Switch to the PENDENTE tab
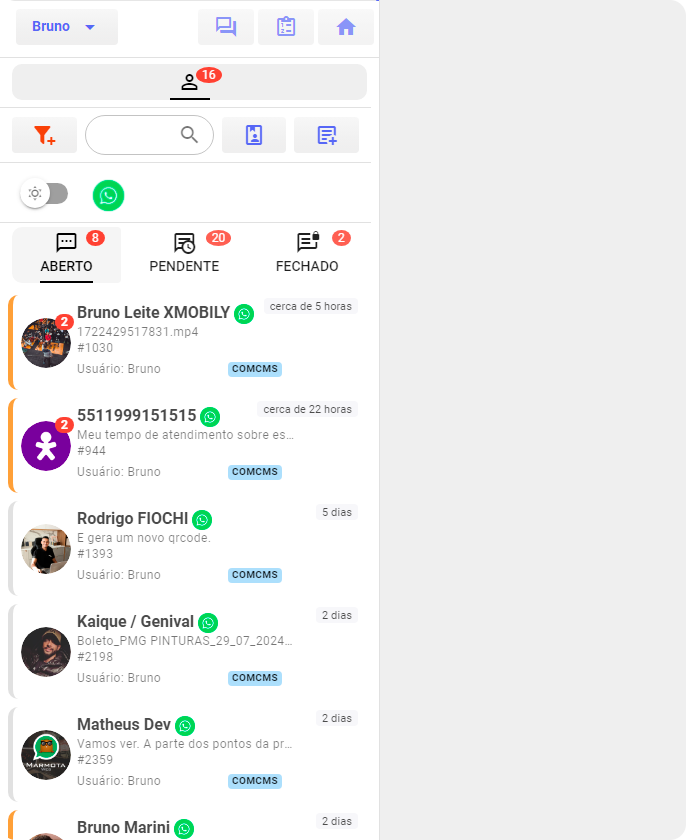Screen dimensions: 686x840 (x=184, y=254)
